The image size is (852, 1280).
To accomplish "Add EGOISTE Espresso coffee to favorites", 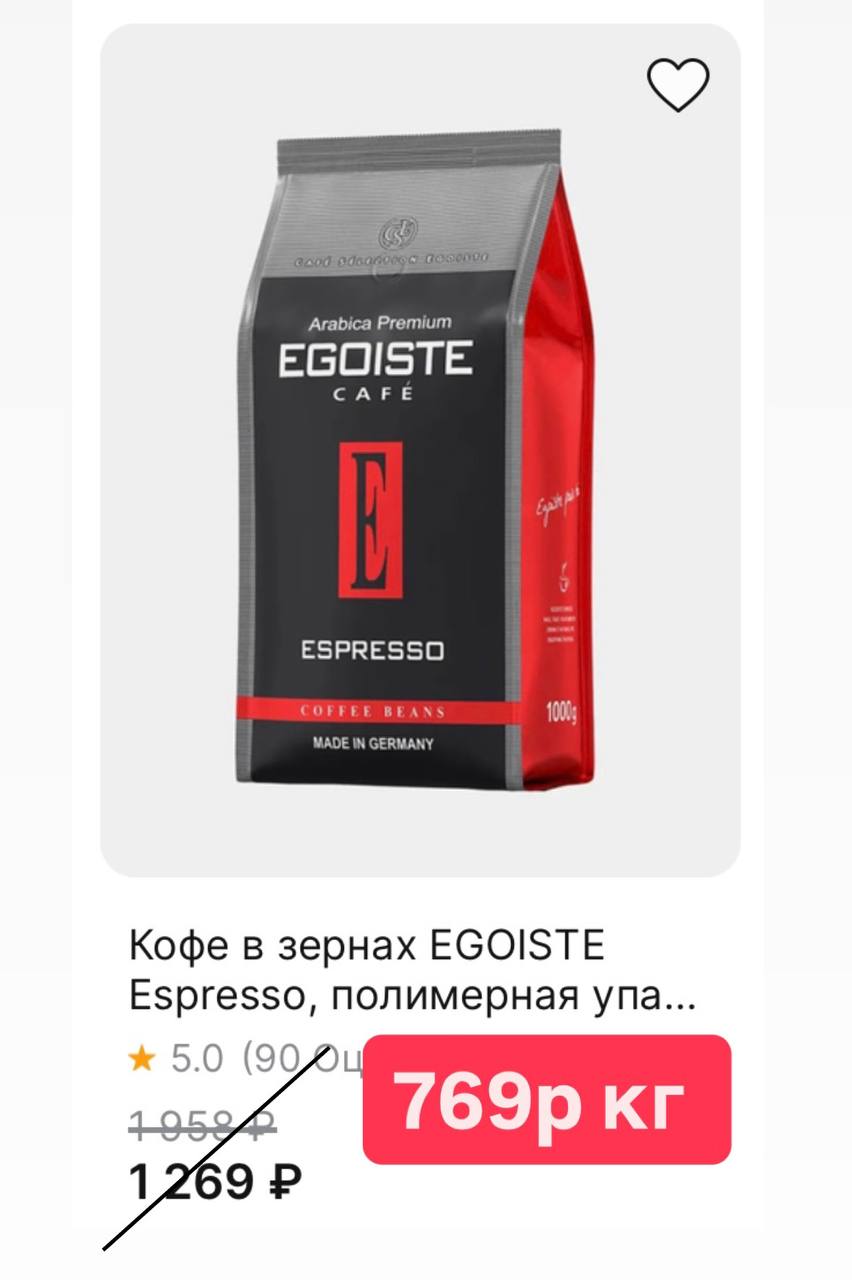I will pyautogui.click(x=678, y=85).
